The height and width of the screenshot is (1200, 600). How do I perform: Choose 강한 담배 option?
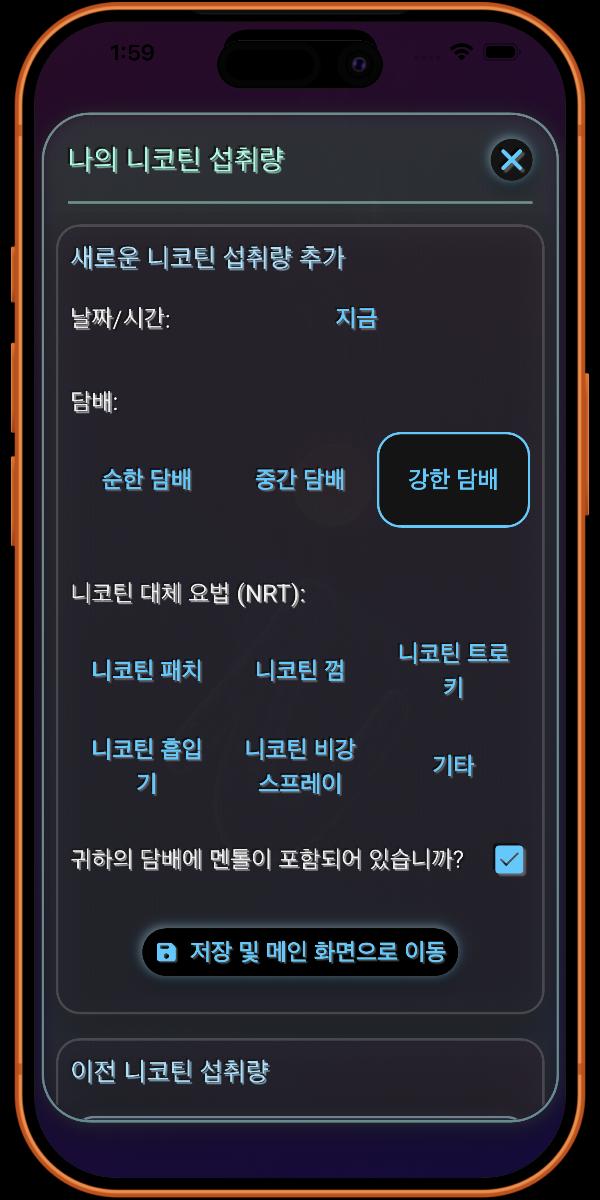tap(453, 480)
